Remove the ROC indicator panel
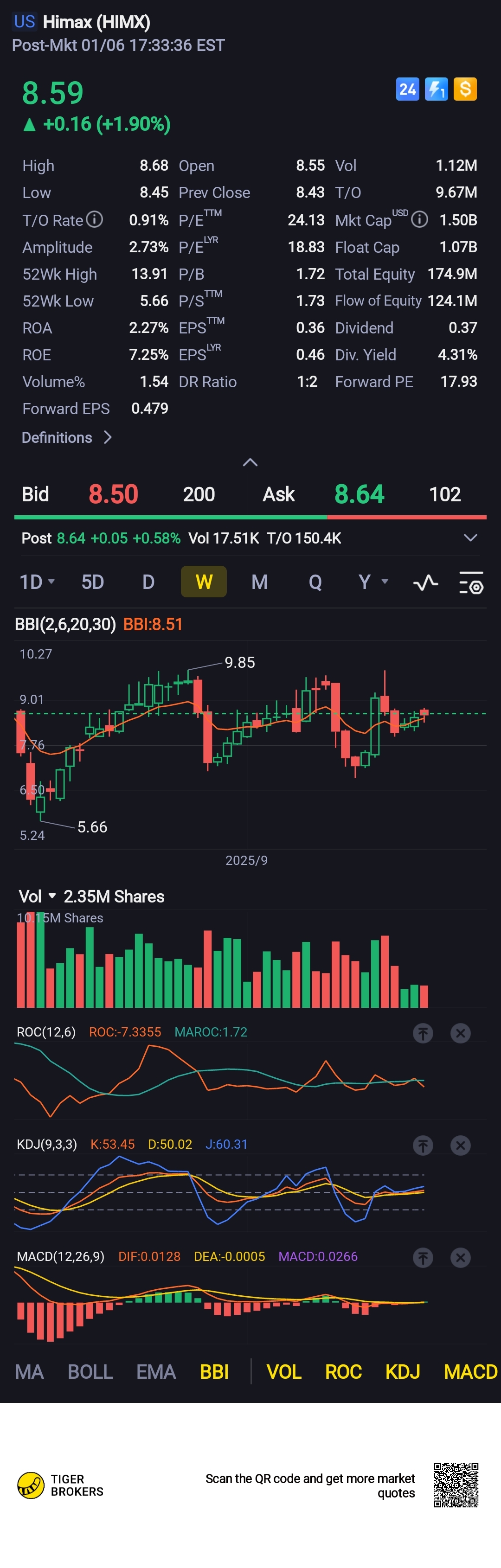The image size is (501, 1568). point(460,1032)
